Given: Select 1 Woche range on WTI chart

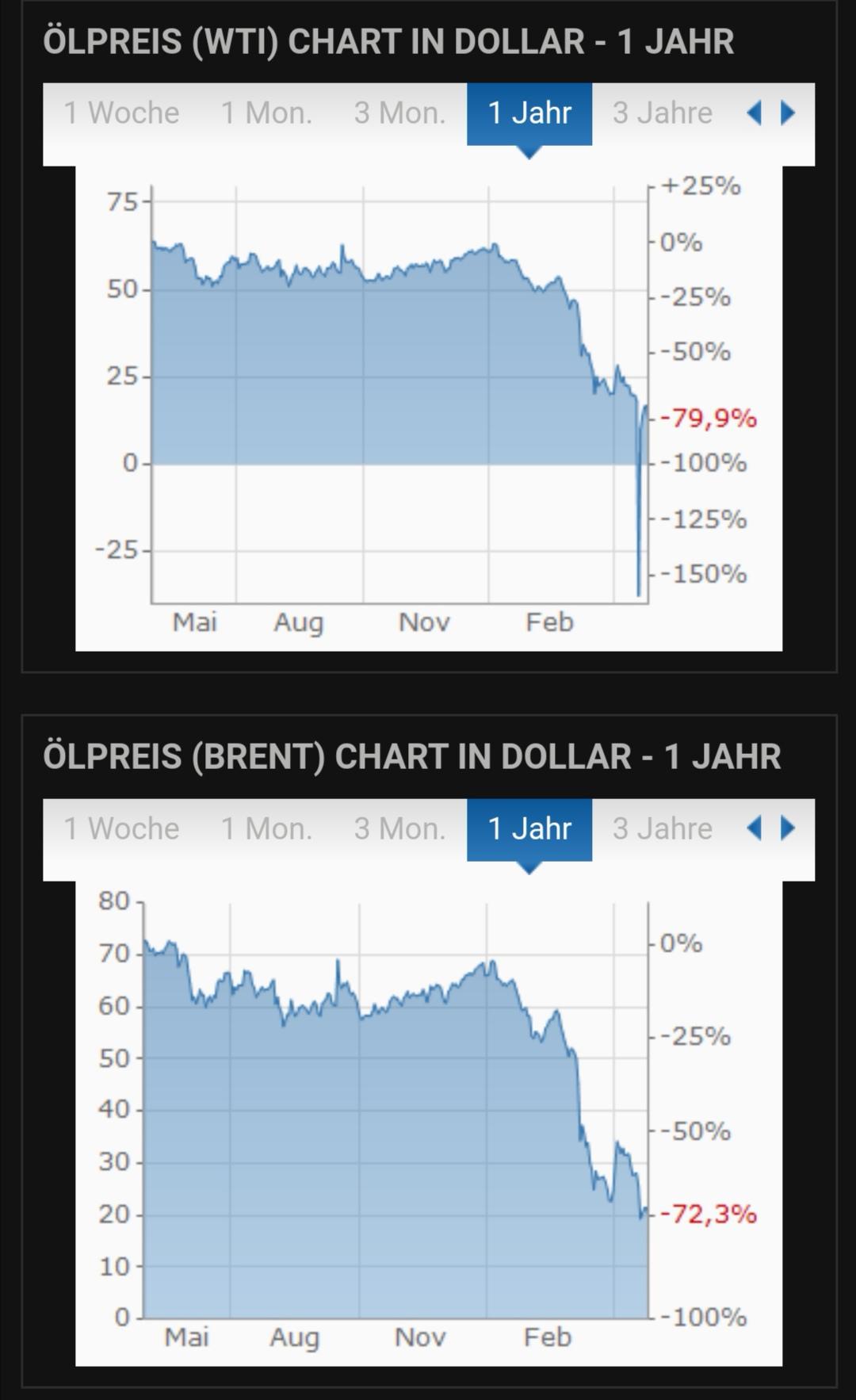Looking at the screenshot, I should pos(121,113).
